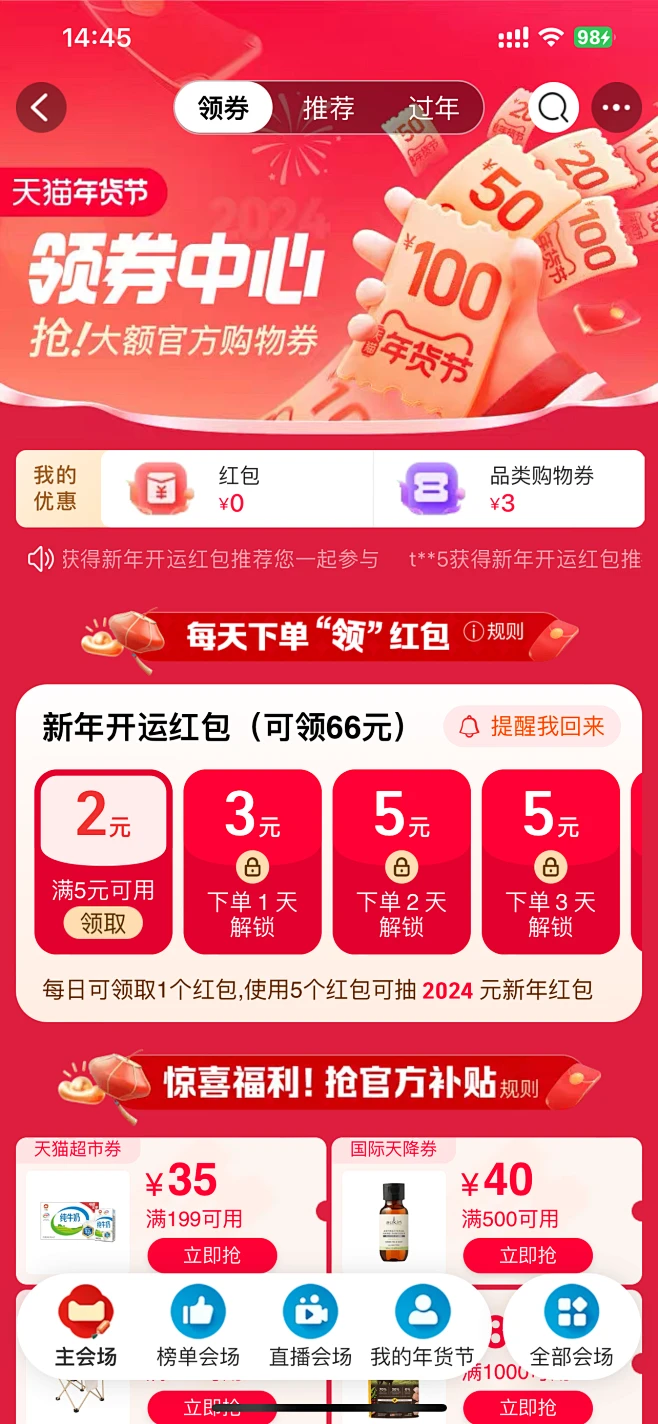
Task: Go back using the top arrow
Action: click(41, 107)
